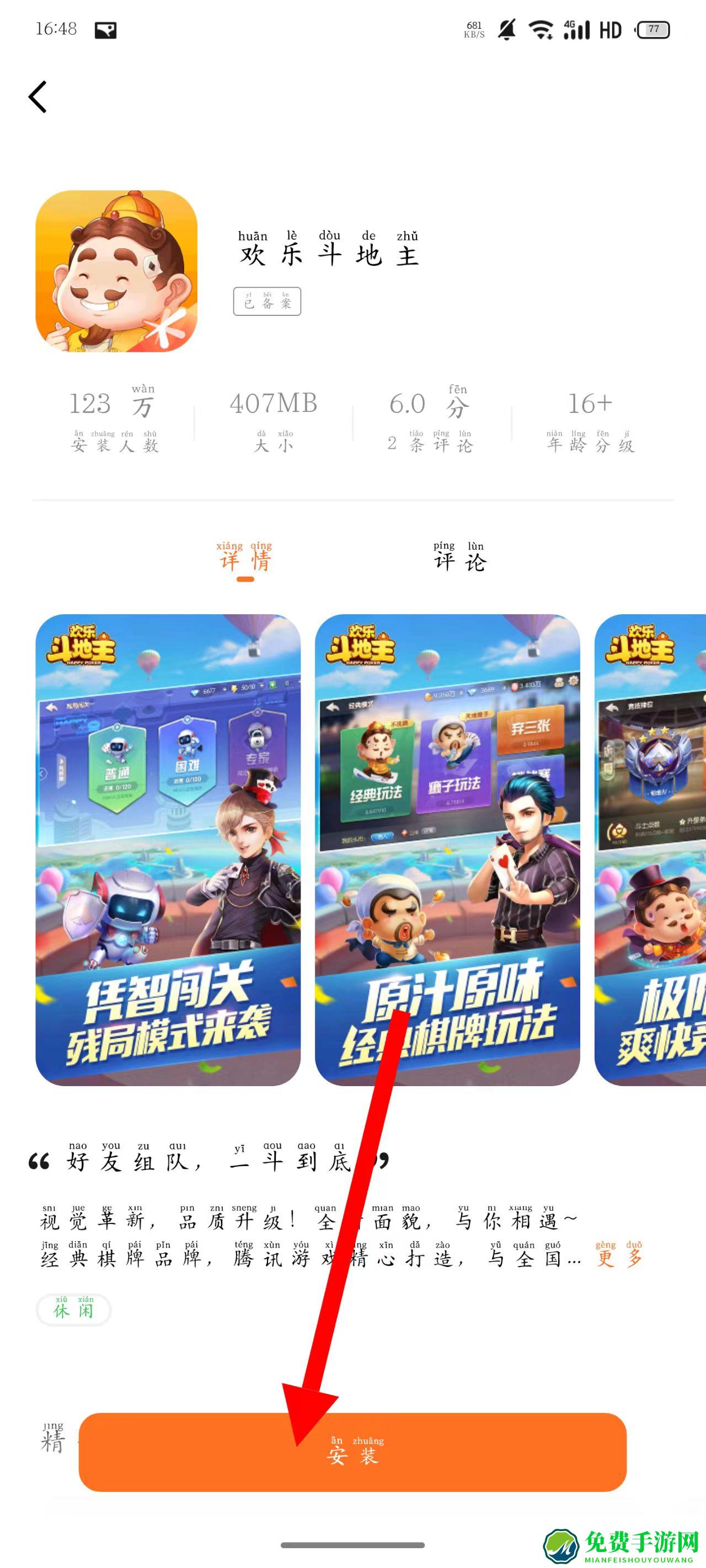Open the 休闲 category tag

74,1309
